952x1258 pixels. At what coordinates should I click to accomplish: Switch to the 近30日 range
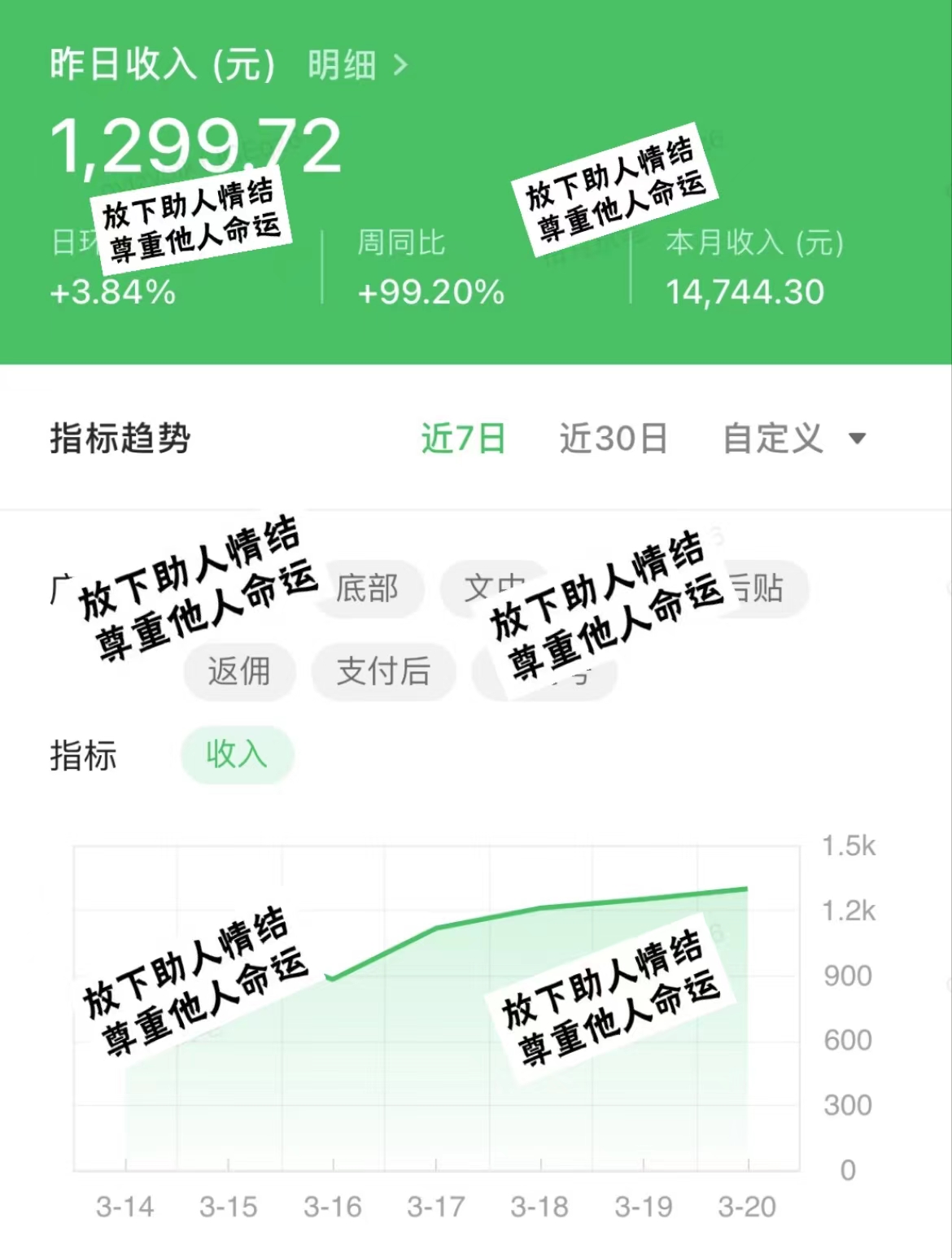pos(613,439)
